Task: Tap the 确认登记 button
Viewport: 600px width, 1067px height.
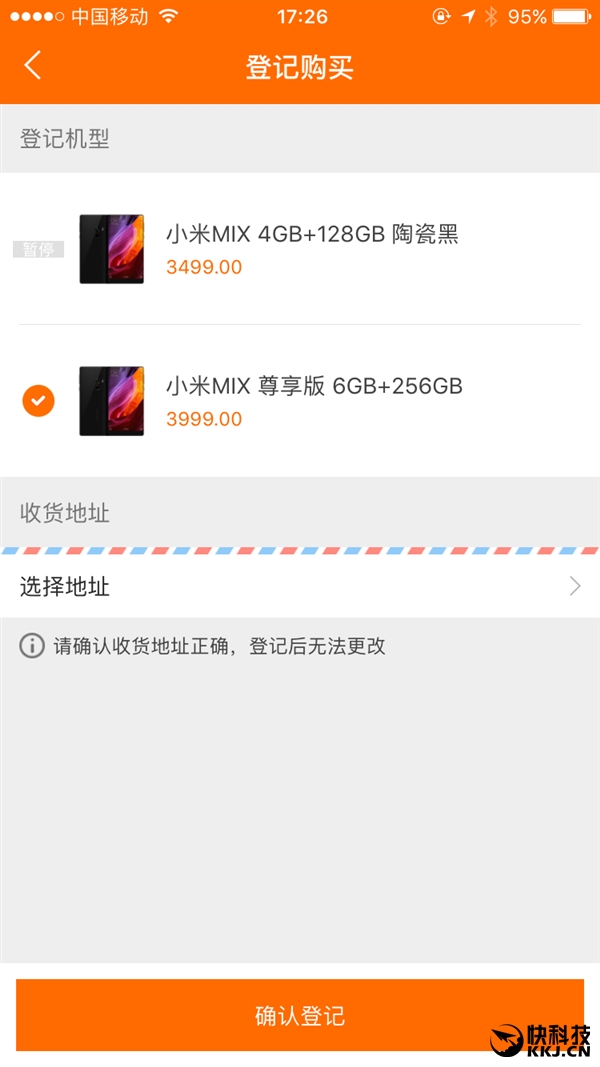Action: coord(300,1016)
